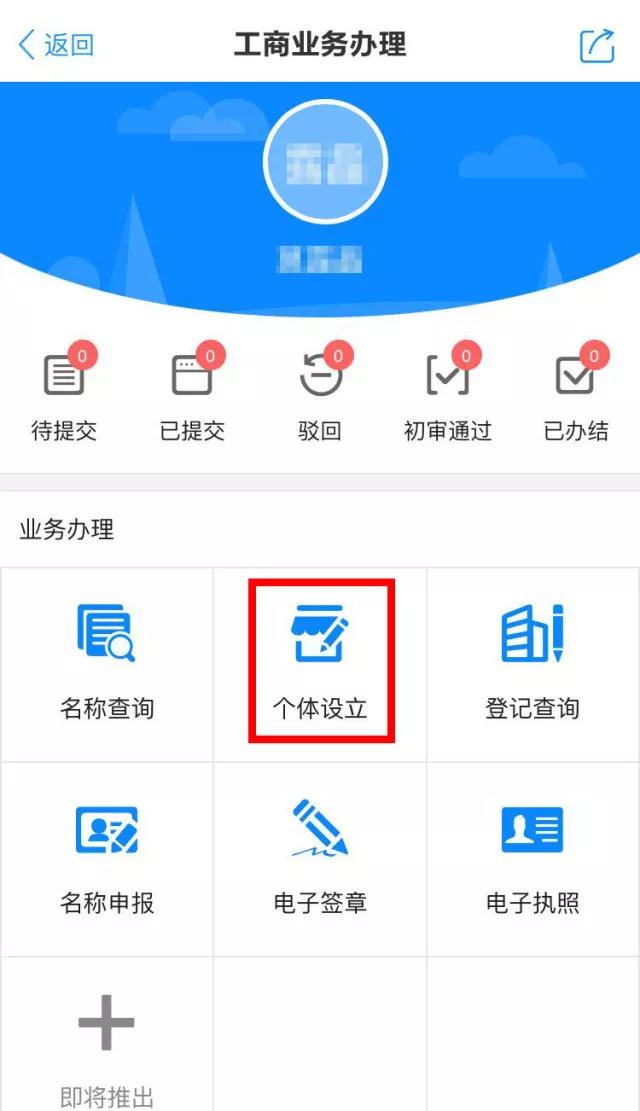This screenshot has height=1111, width=640.
Task: Go back using 返回 button
Action: 56,44
